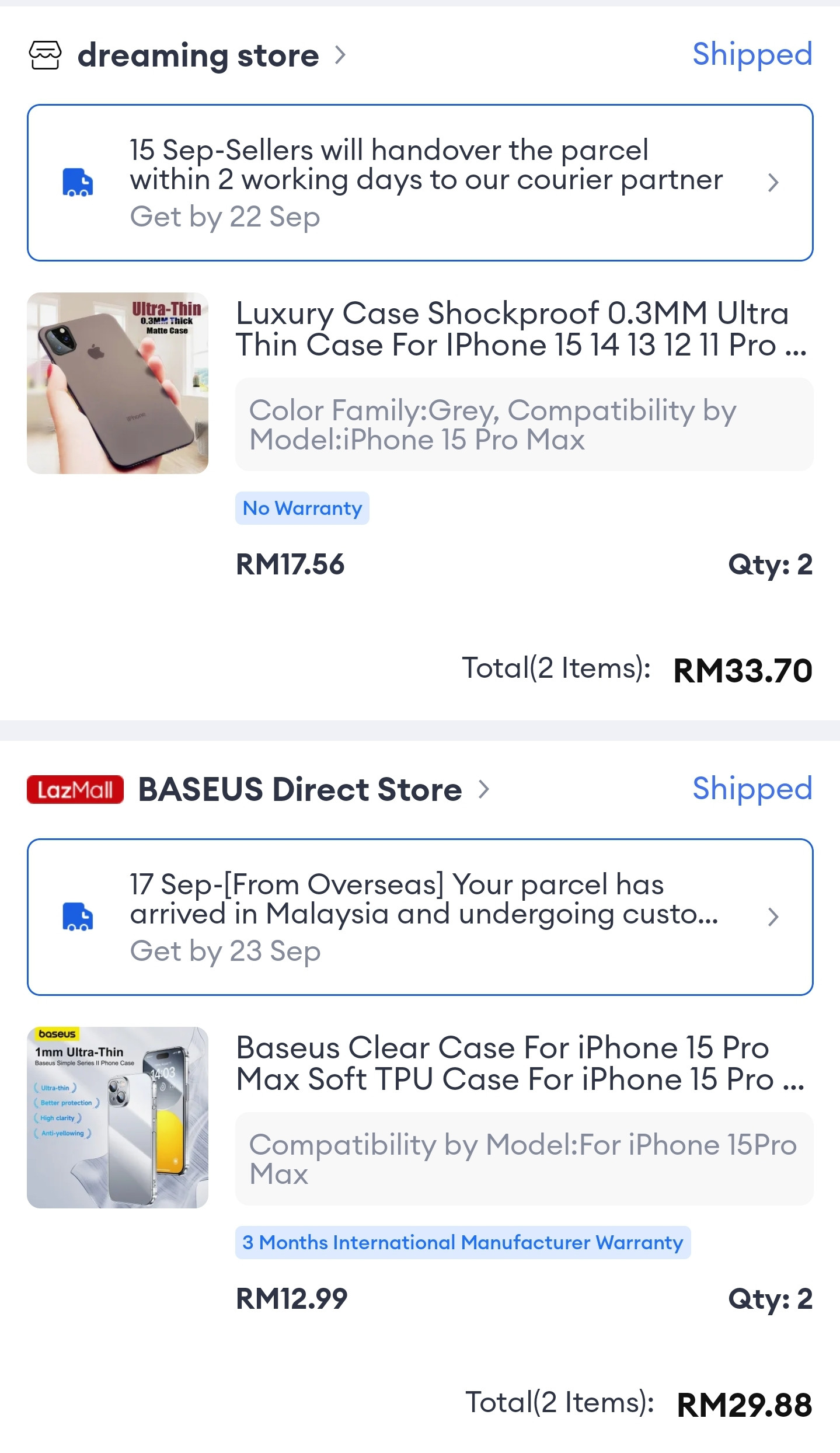Visit BASEUS Direct Store page
Image resolution: width=840 pixels, height=1453 pixels.
300,789
